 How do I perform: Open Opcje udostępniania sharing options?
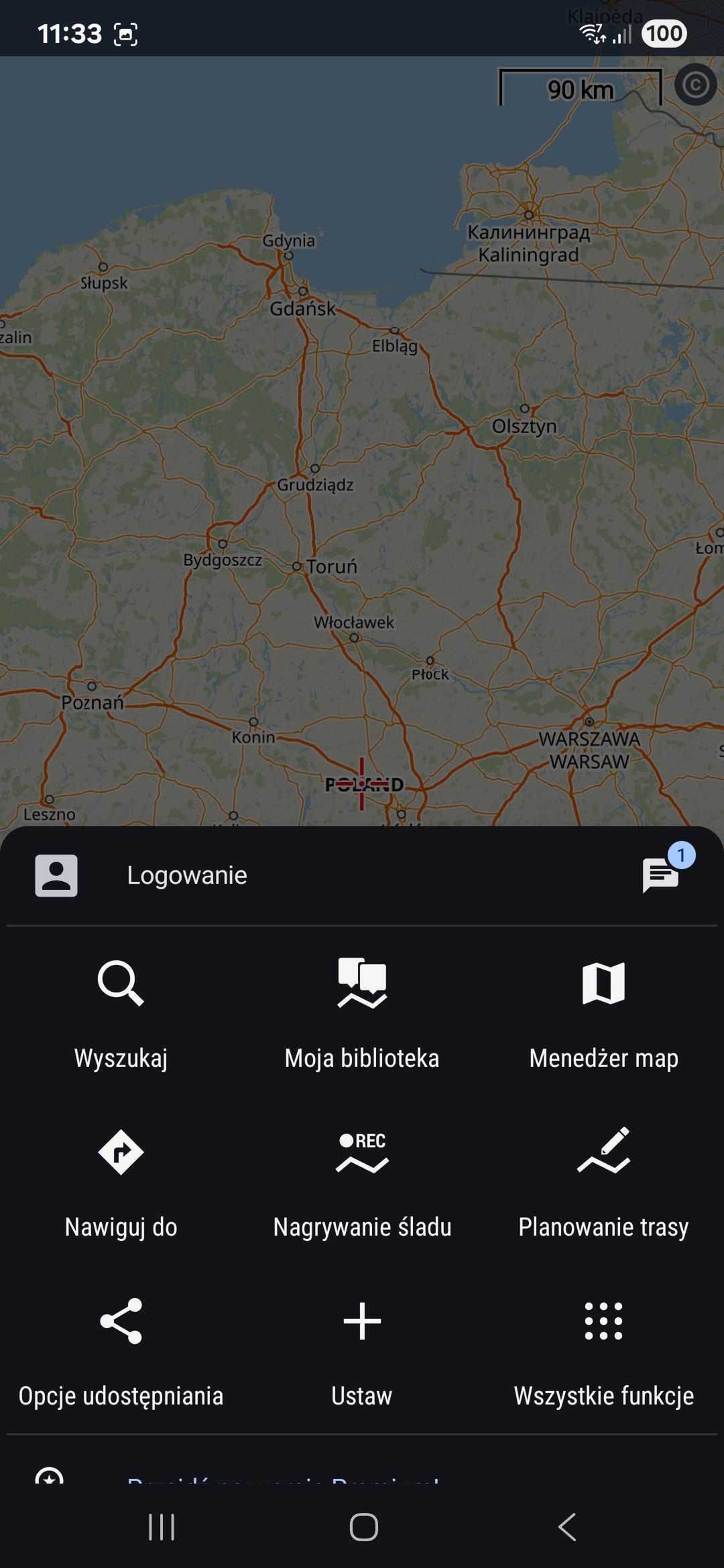coord(119,1340)
